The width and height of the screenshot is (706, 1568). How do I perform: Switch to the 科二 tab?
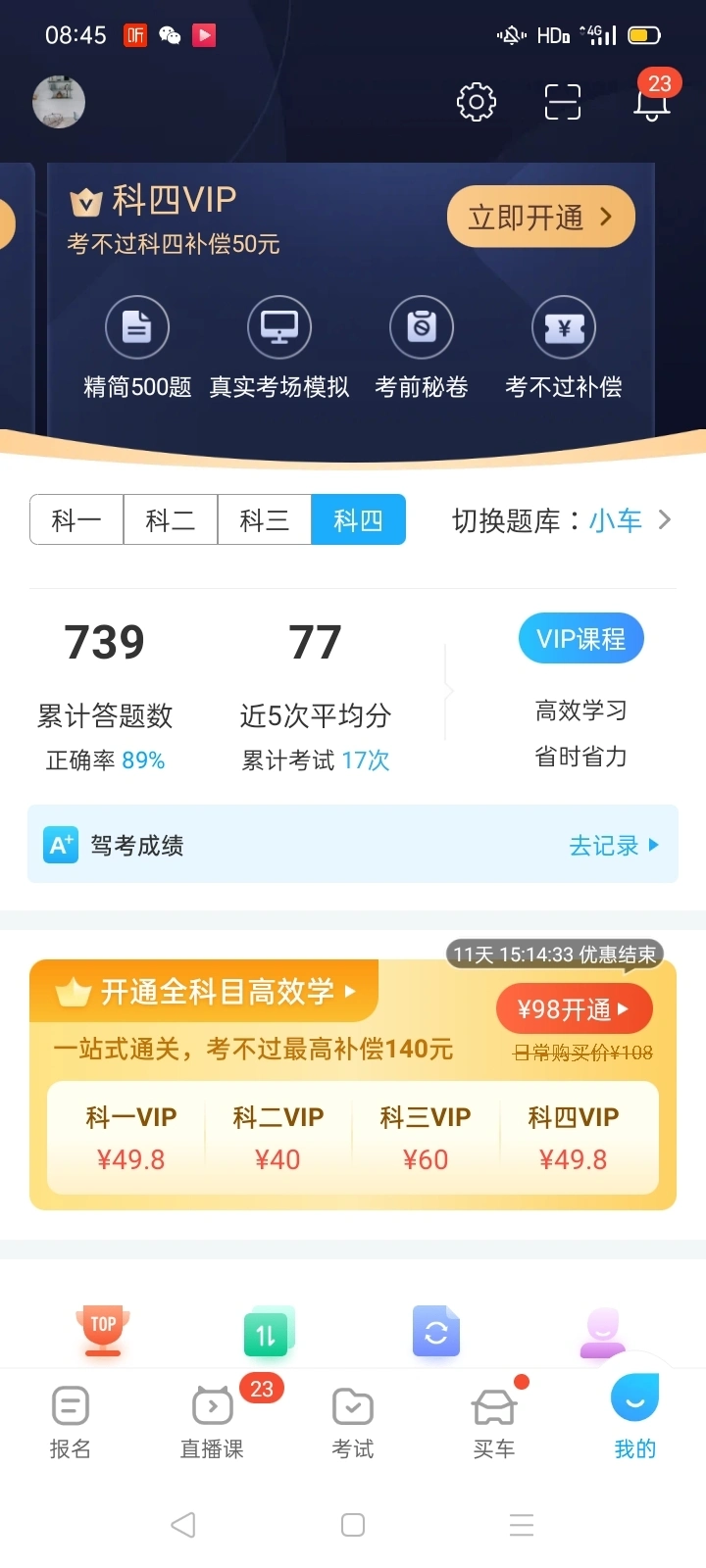coord(171,519)
